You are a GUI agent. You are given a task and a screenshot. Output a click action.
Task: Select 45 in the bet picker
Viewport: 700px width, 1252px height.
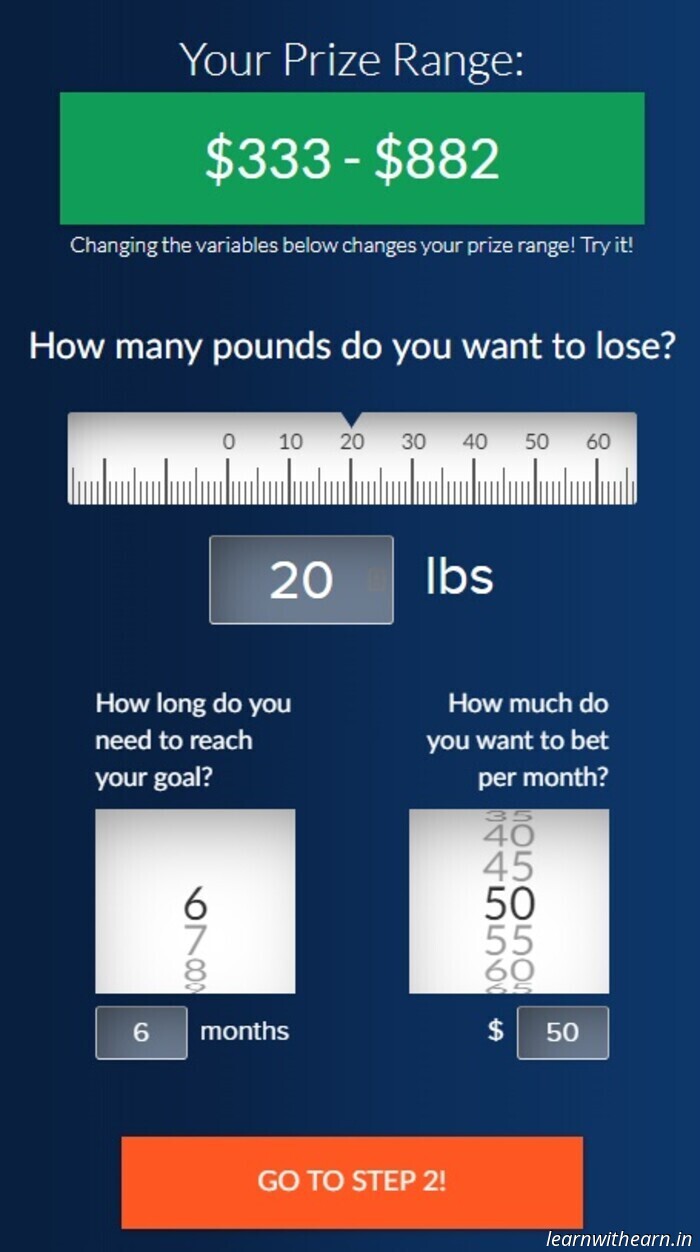pyautogui.click(x=509, y=867)
